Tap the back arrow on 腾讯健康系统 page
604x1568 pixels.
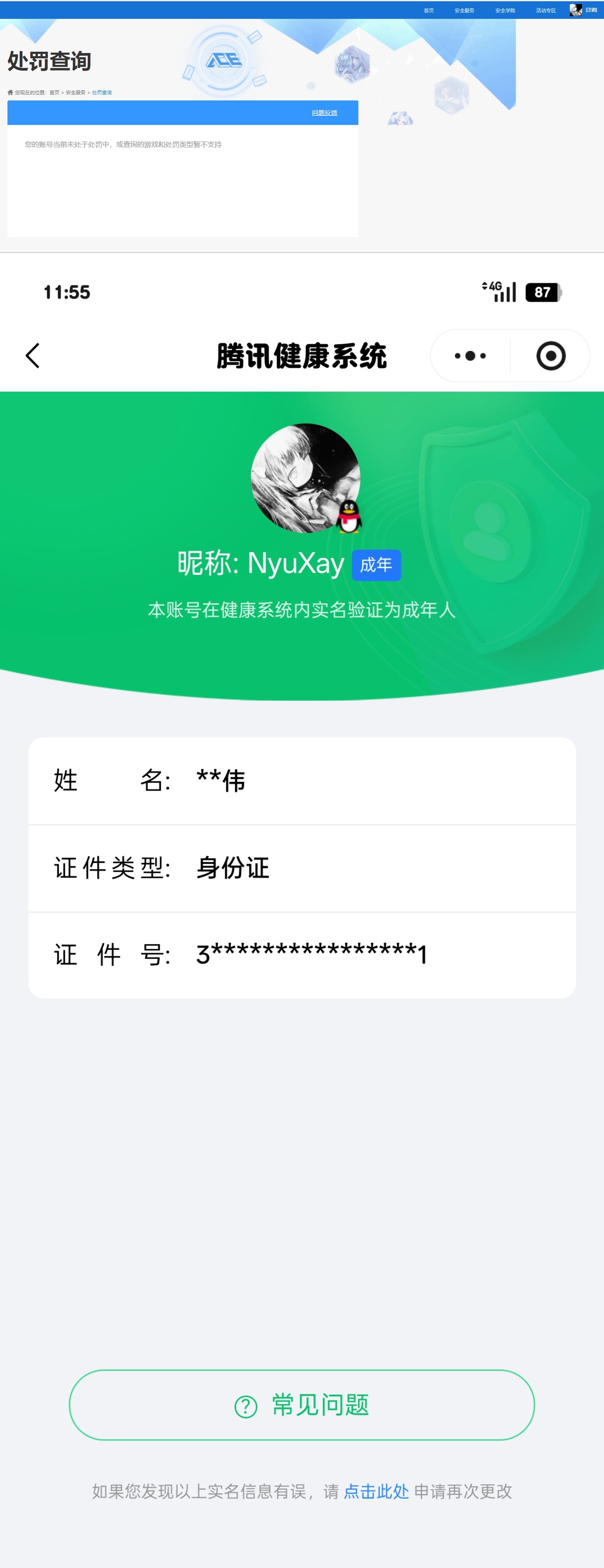[33, 356]
